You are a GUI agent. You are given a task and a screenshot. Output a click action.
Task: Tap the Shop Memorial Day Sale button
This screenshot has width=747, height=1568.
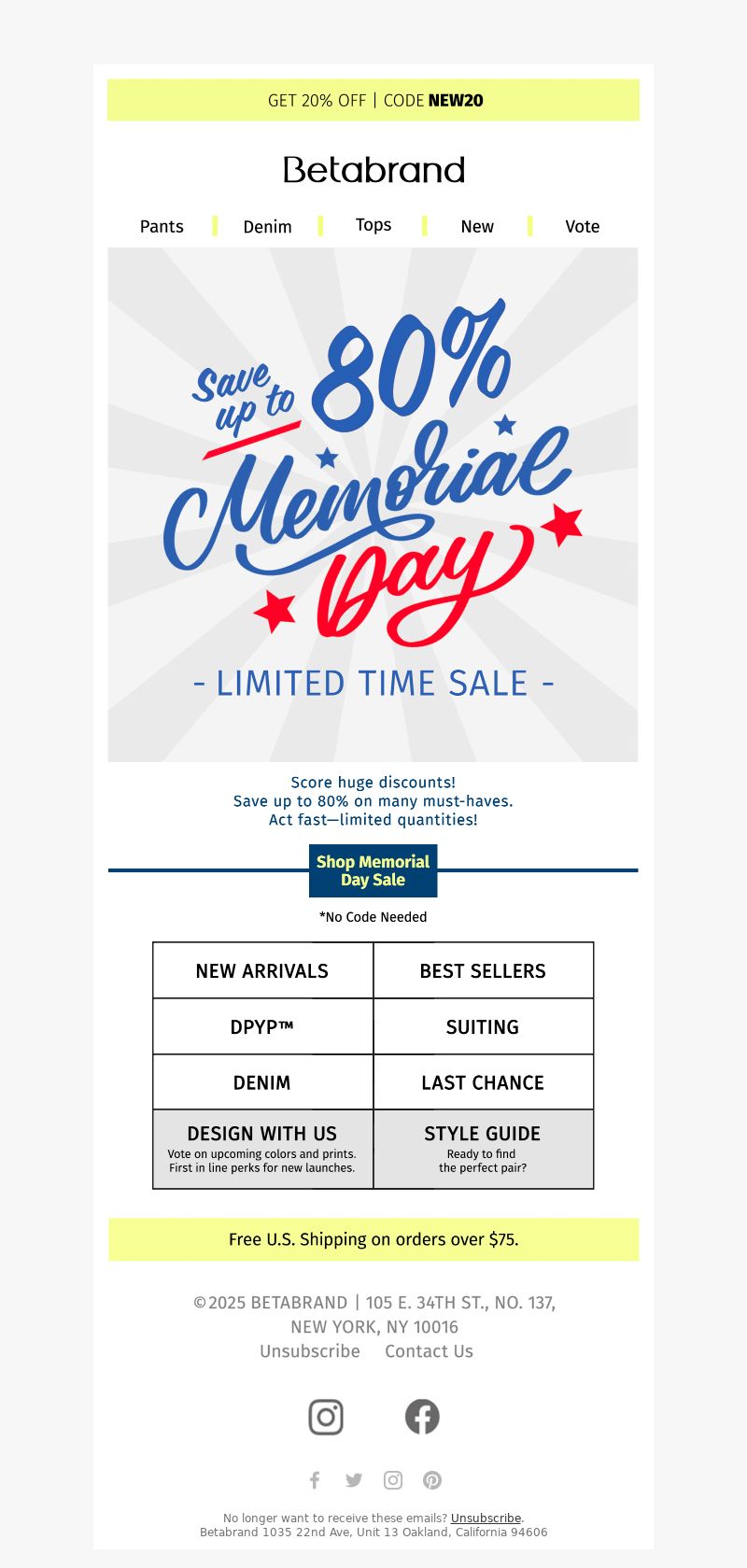point(373,870)
